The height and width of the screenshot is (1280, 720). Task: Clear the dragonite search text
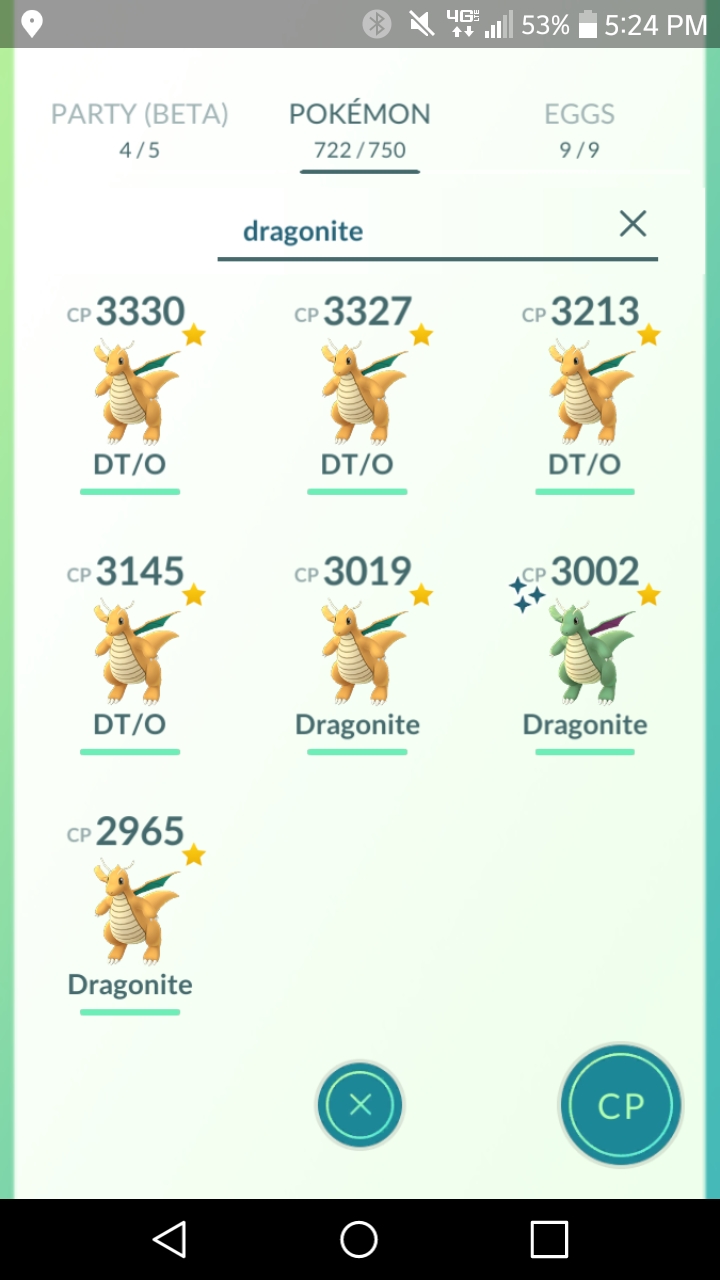coord(633,224)
